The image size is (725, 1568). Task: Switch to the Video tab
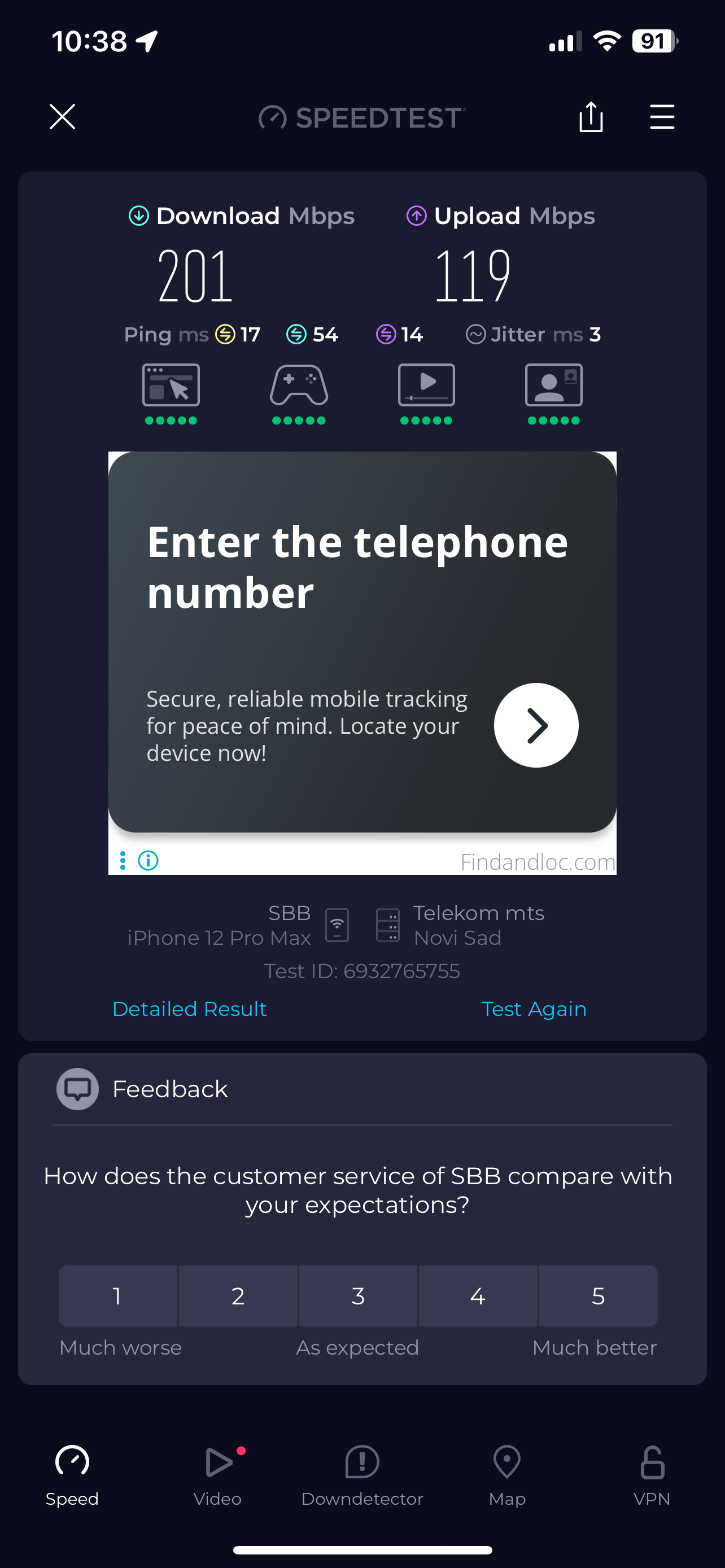click(217, 1474)
